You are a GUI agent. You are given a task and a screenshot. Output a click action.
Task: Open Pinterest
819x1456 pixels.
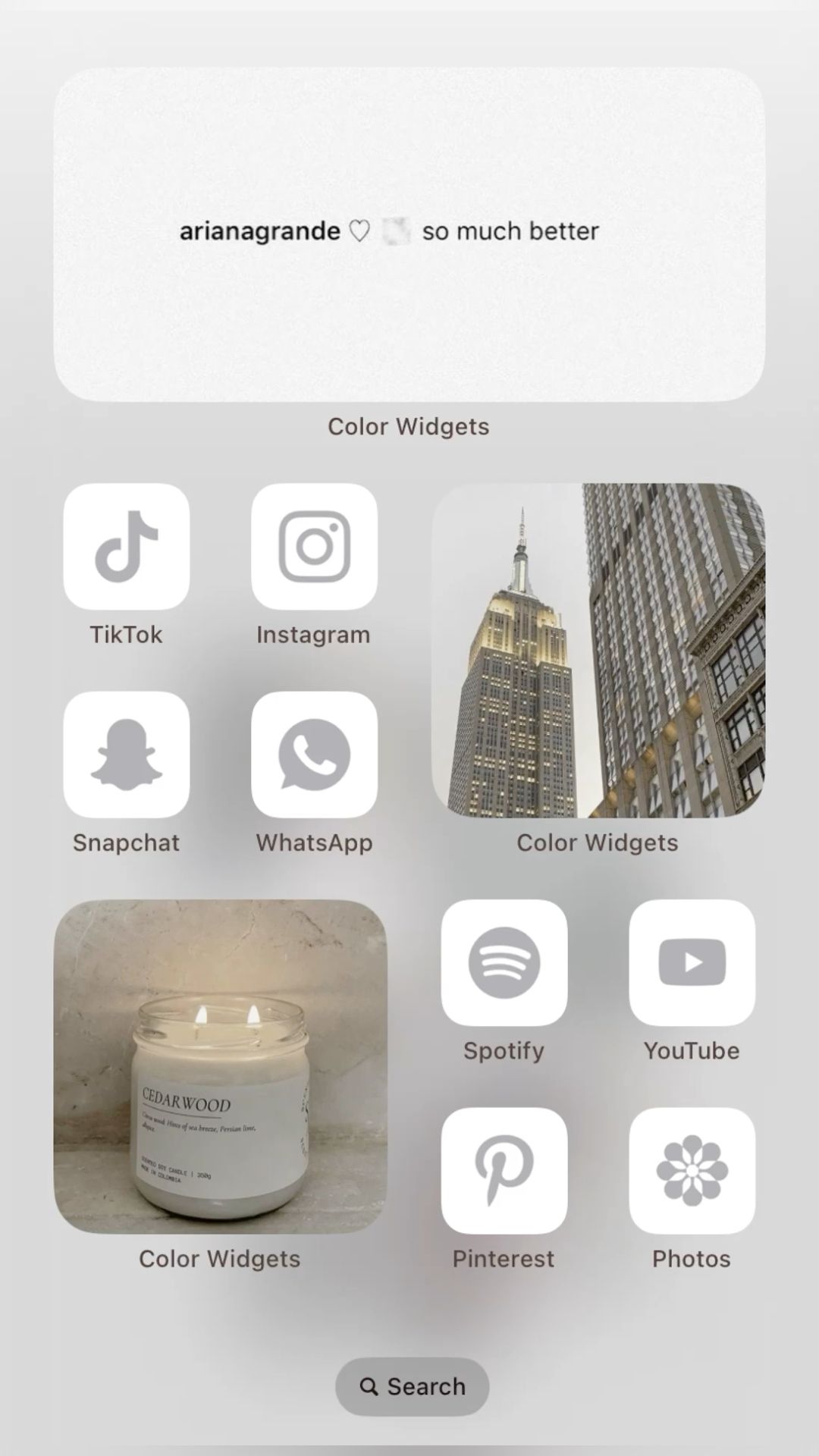pyautogui.click(x=504, y=1170)
